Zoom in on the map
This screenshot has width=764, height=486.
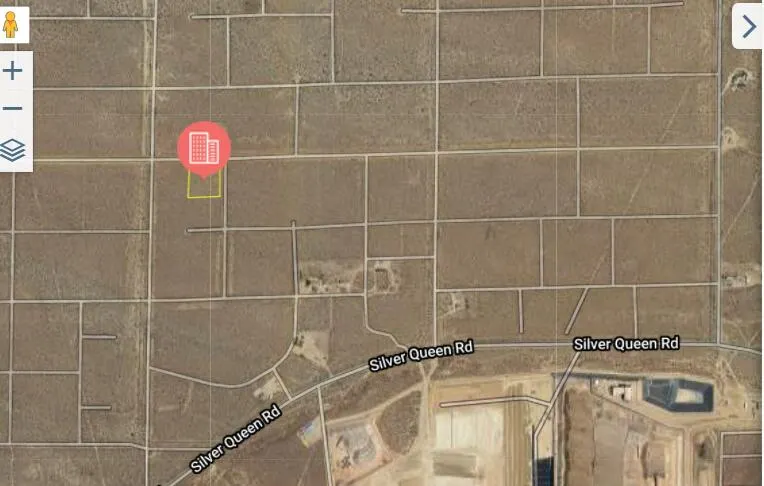(13, 71)
